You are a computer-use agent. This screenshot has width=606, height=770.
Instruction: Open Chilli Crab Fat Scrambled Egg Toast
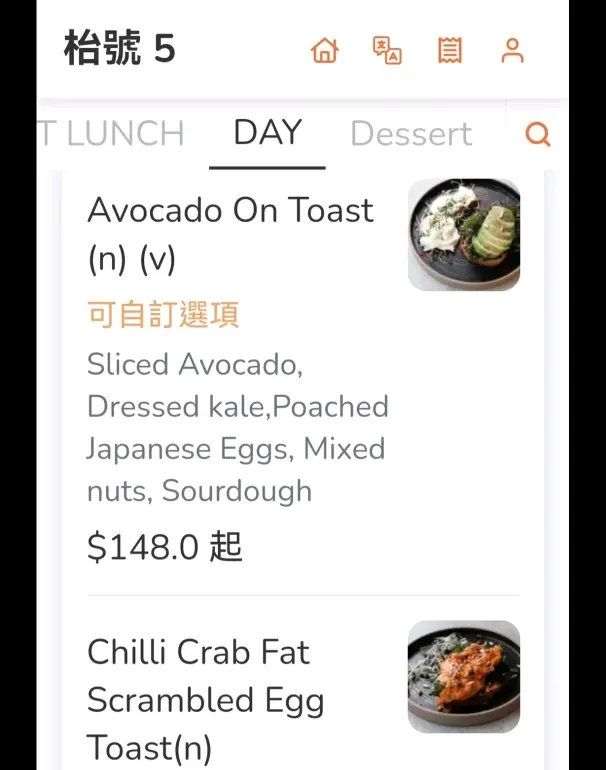coord(205,699)
